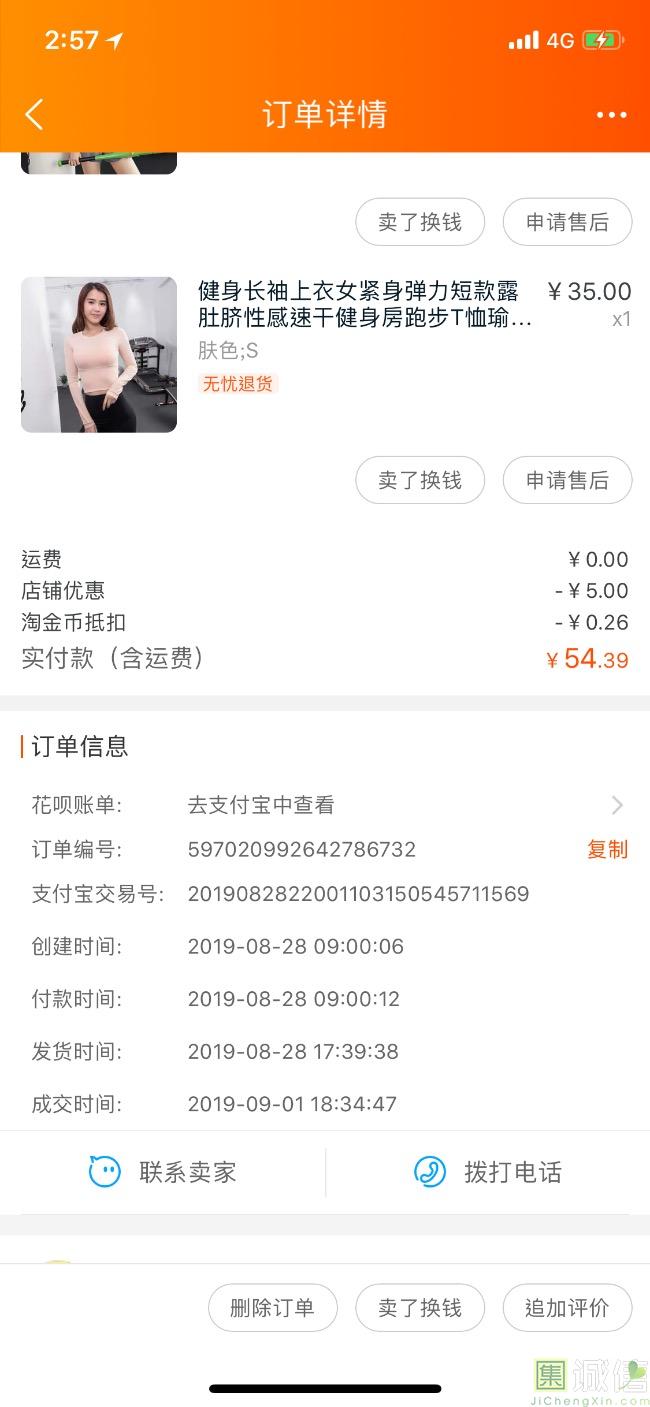Open the 健身长袖上衣 product thumbnail
The width and height of the screenshot is (650, 1407).
[99, 355]
